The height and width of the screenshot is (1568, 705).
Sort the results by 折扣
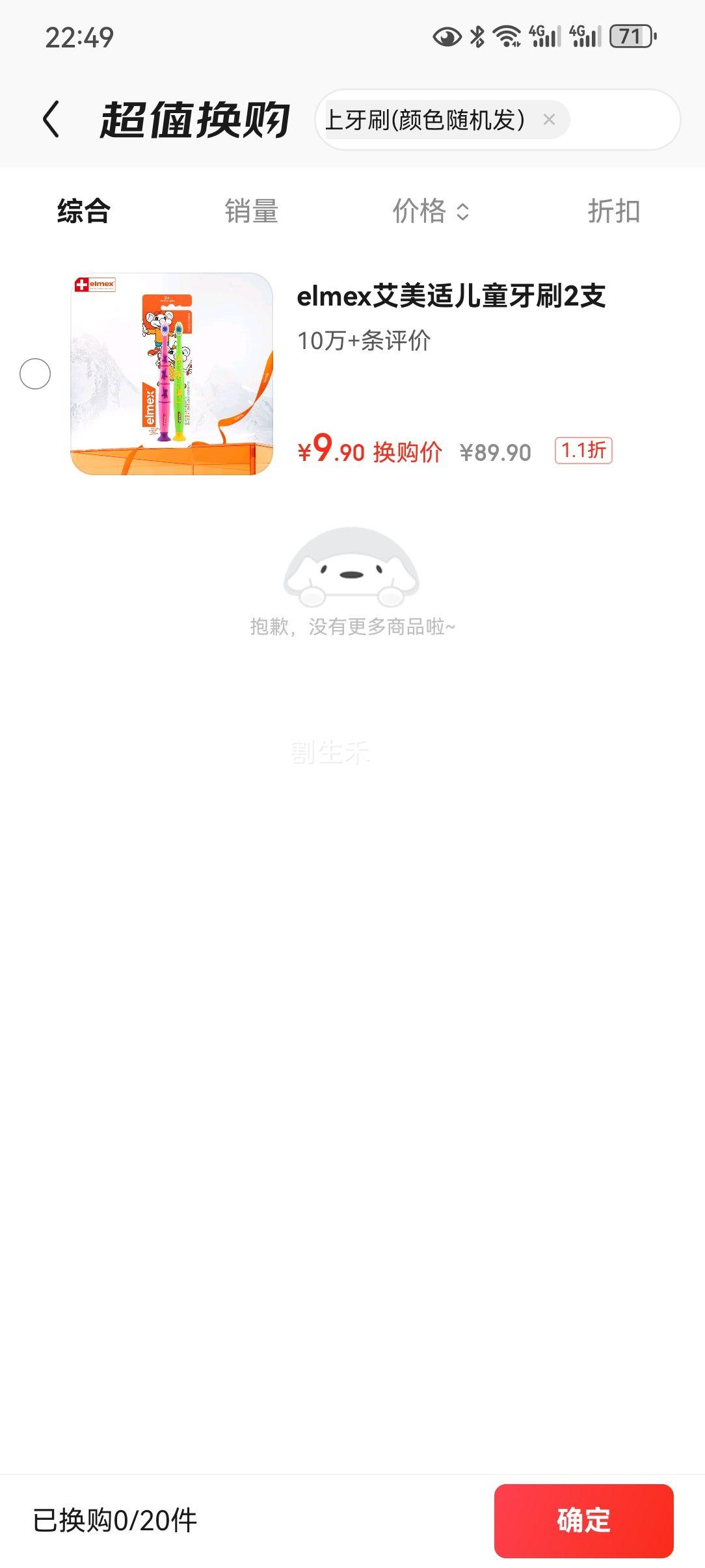coord(614,211)
